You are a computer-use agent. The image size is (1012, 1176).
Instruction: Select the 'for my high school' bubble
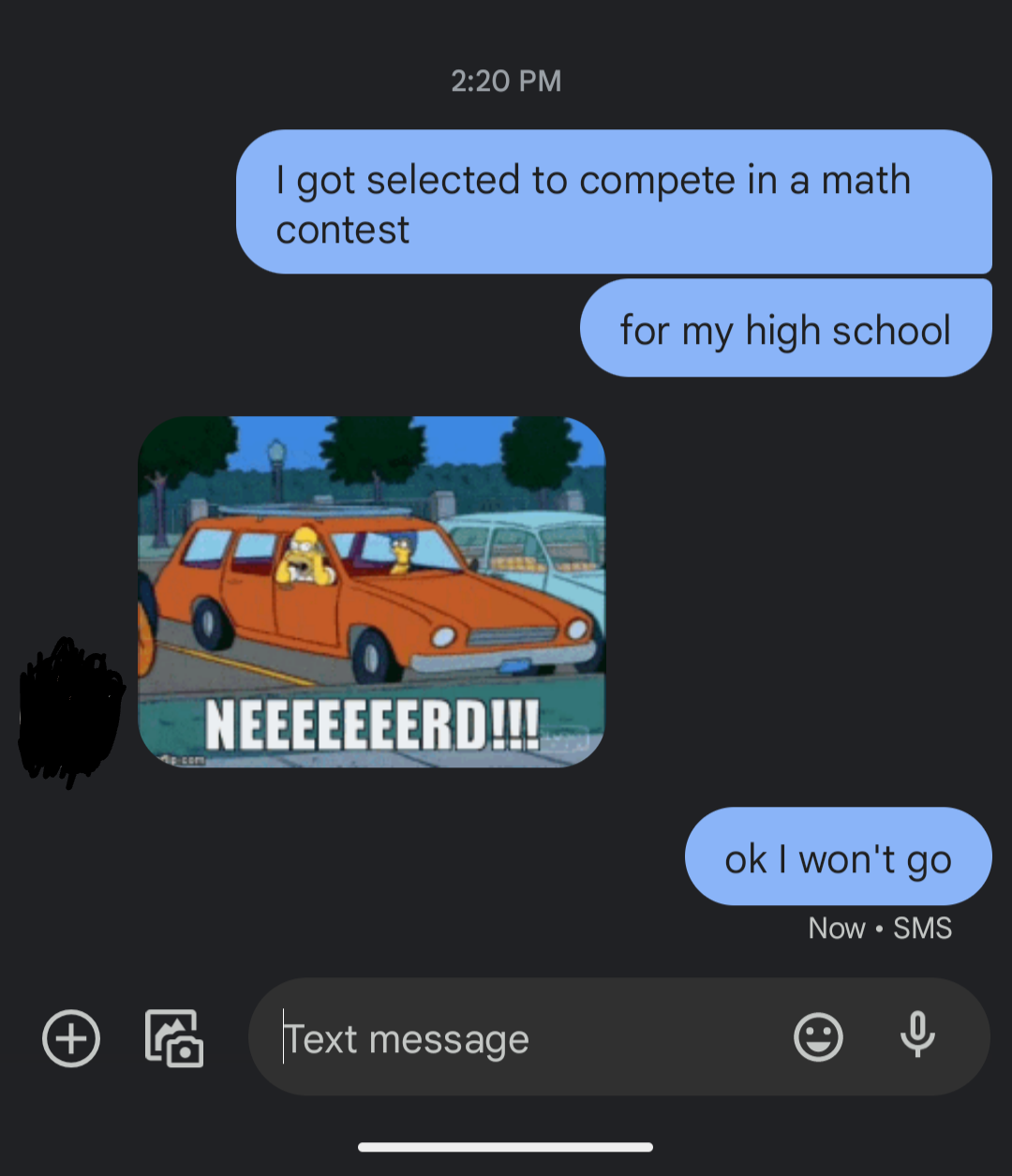click(x=785, y=328)
